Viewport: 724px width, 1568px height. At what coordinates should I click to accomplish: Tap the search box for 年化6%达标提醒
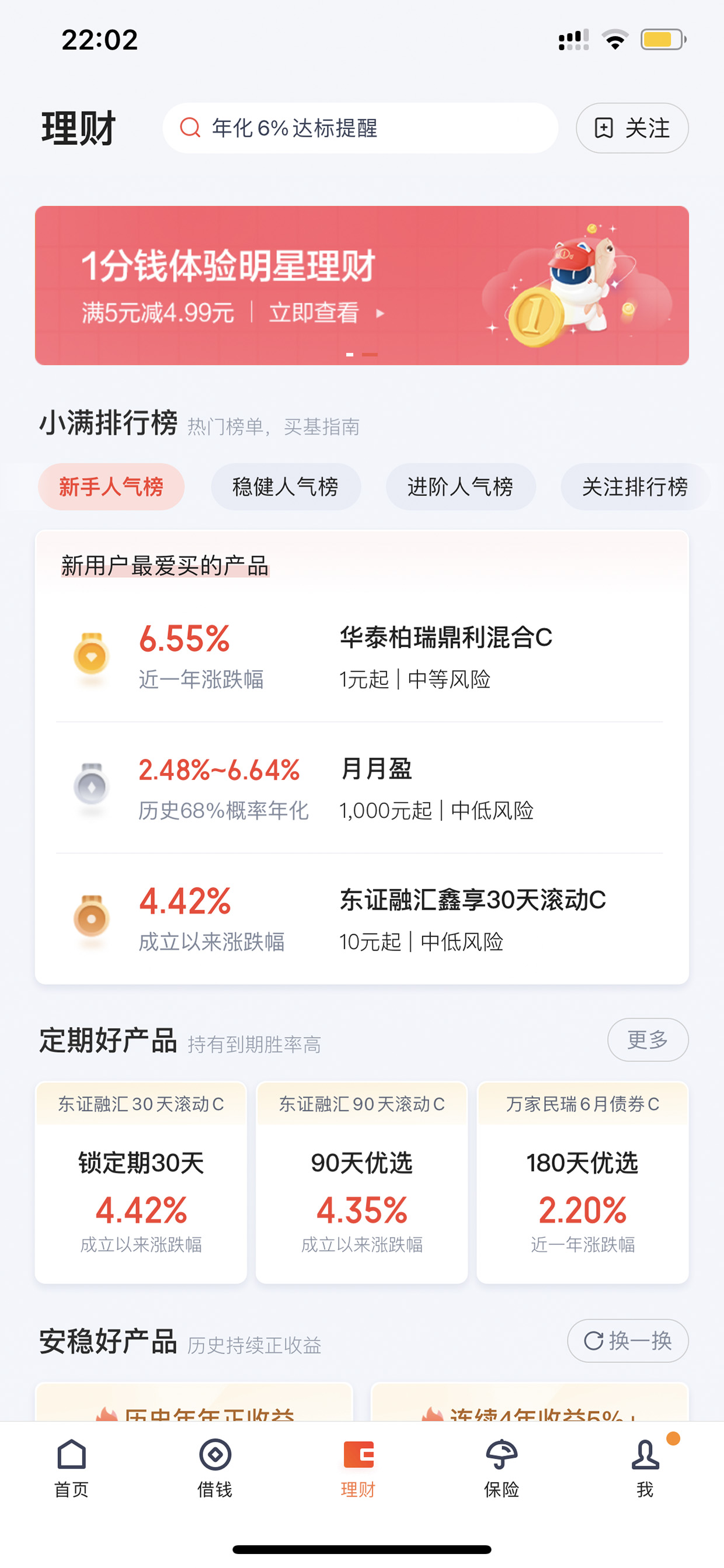point(360,128)
